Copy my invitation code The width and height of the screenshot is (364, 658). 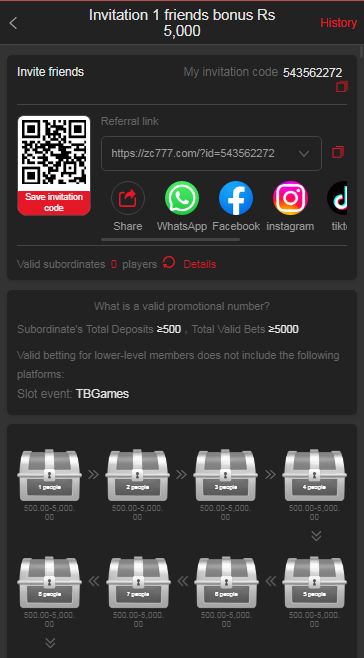pyautogui.click(x=341, y=87)
